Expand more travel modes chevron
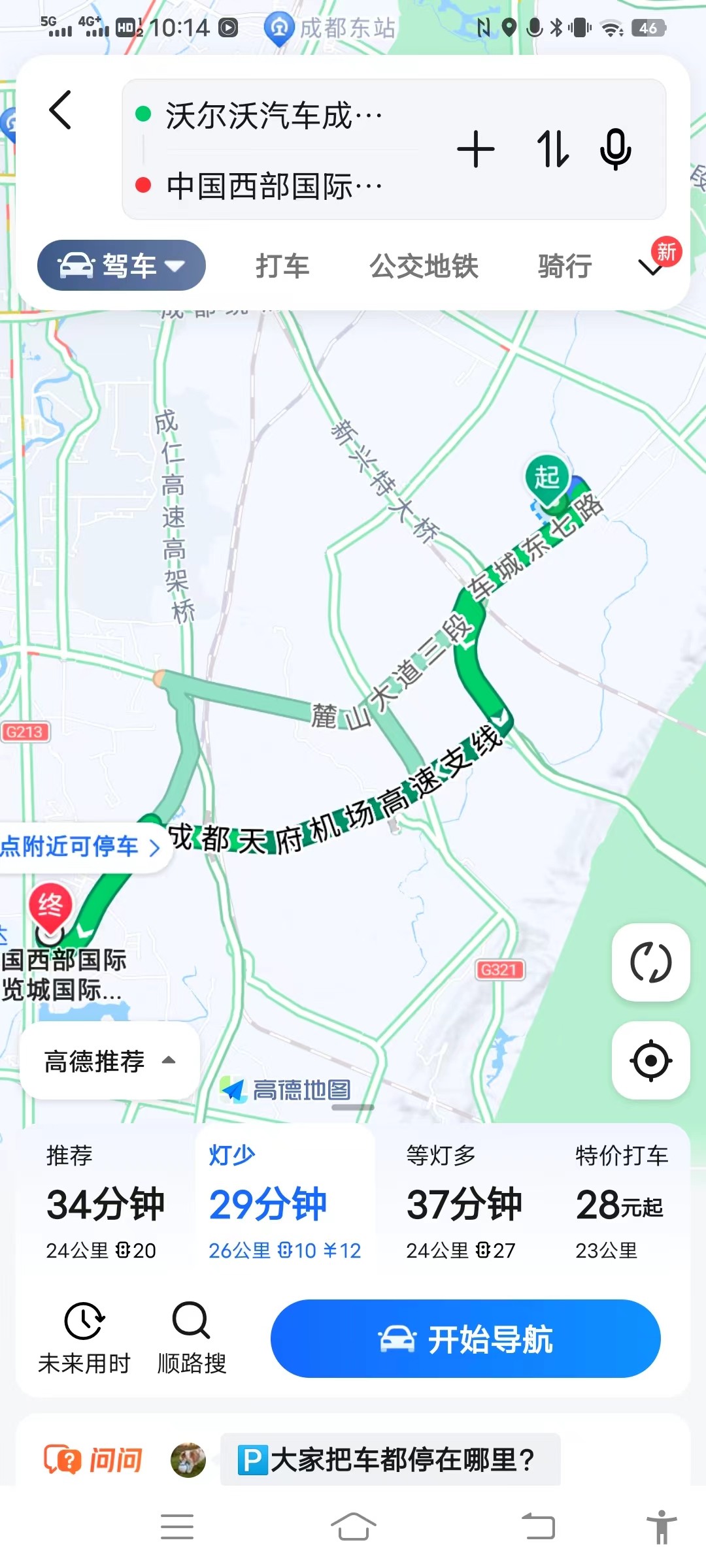 [x=651, y=267]
